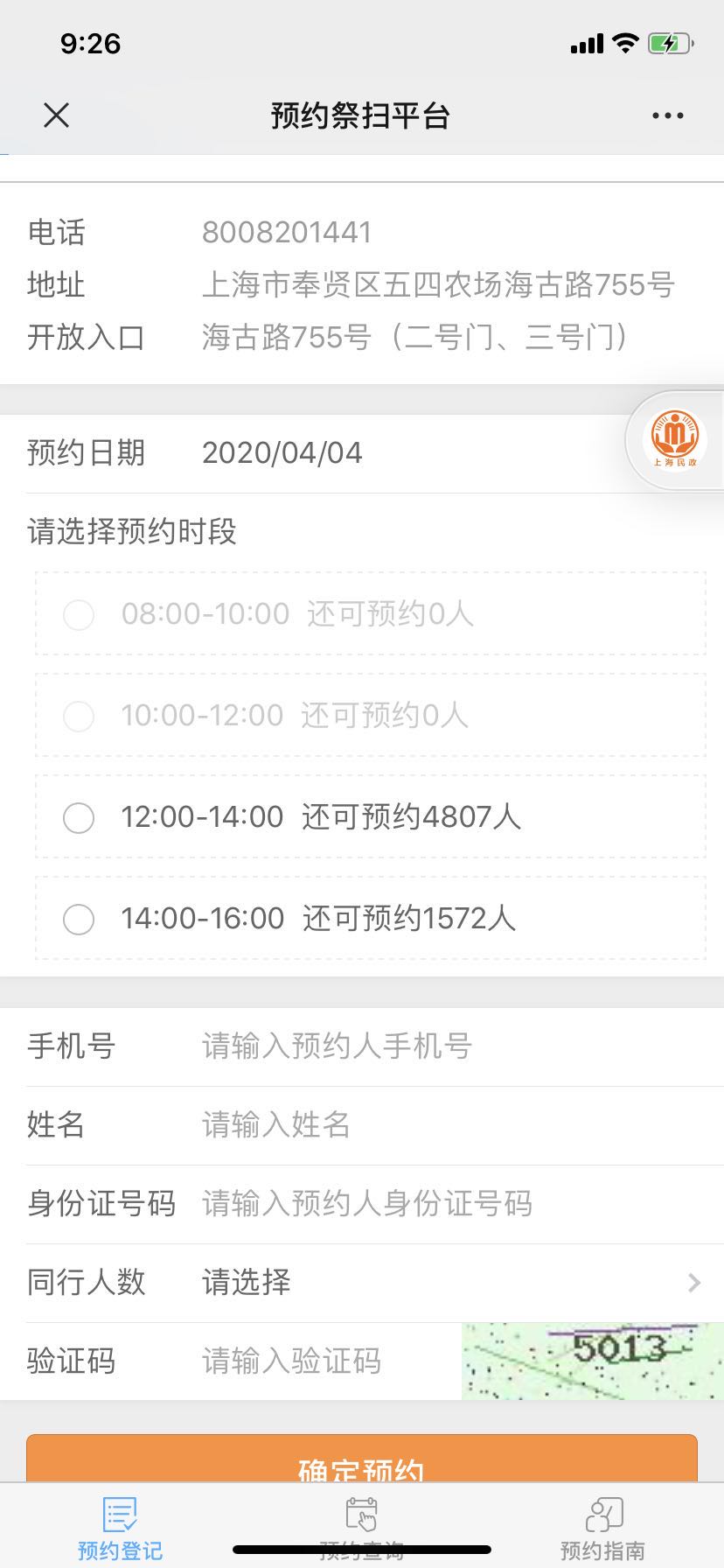Focus the 手机号 input field
The width and height of the screenshot is (724, 1568).
[x=437, y=1046]
